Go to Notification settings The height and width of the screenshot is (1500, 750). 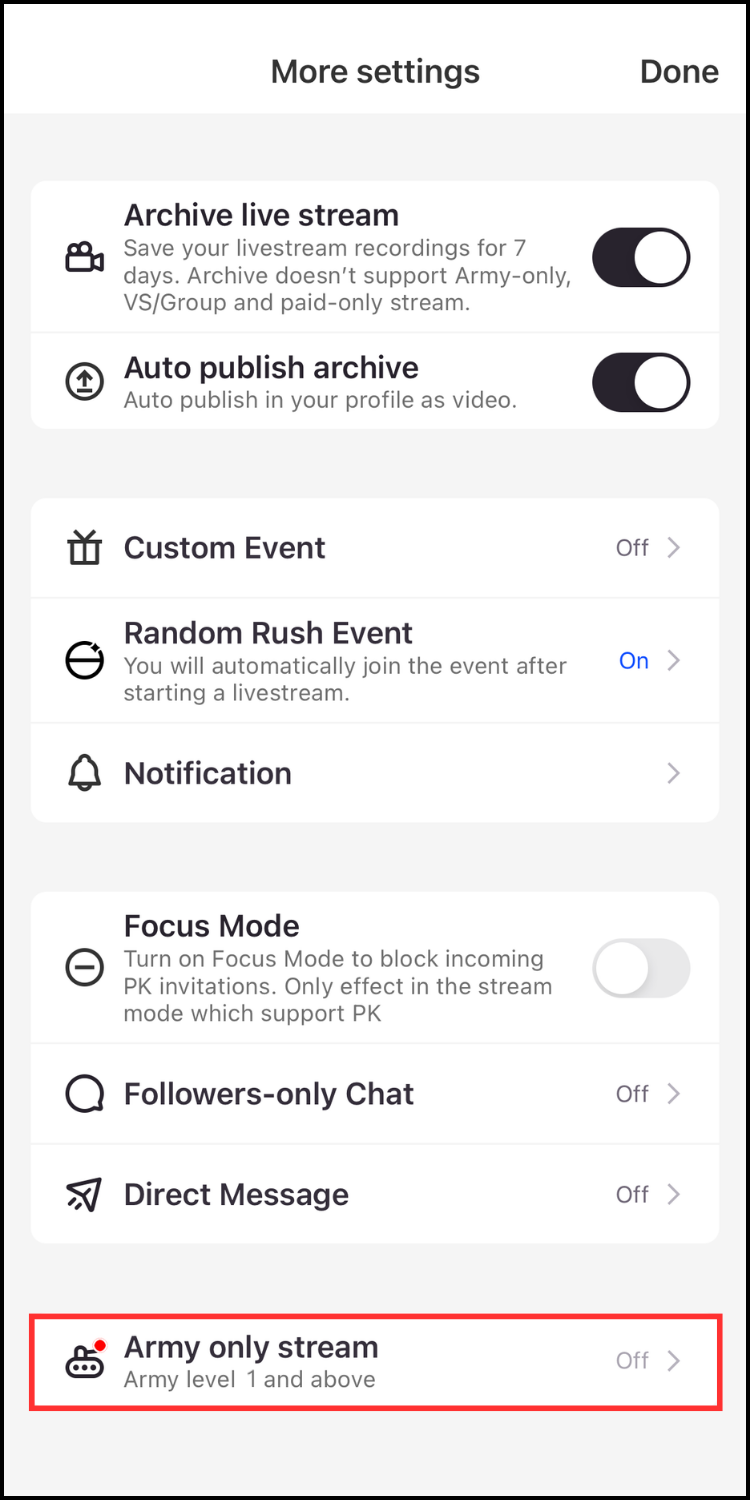[x=375, y=773]
